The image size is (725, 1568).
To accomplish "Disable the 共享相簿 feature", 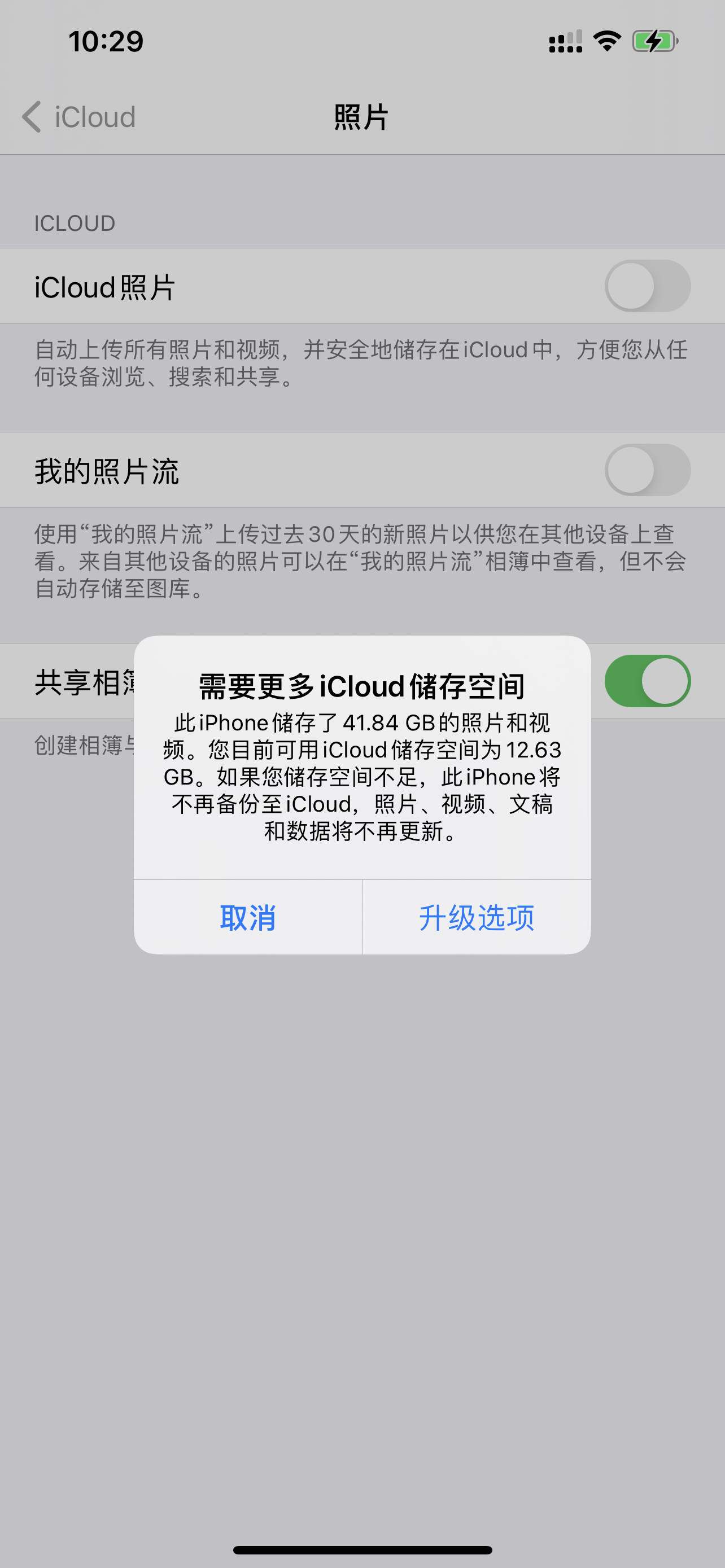I will coord(647,681).
